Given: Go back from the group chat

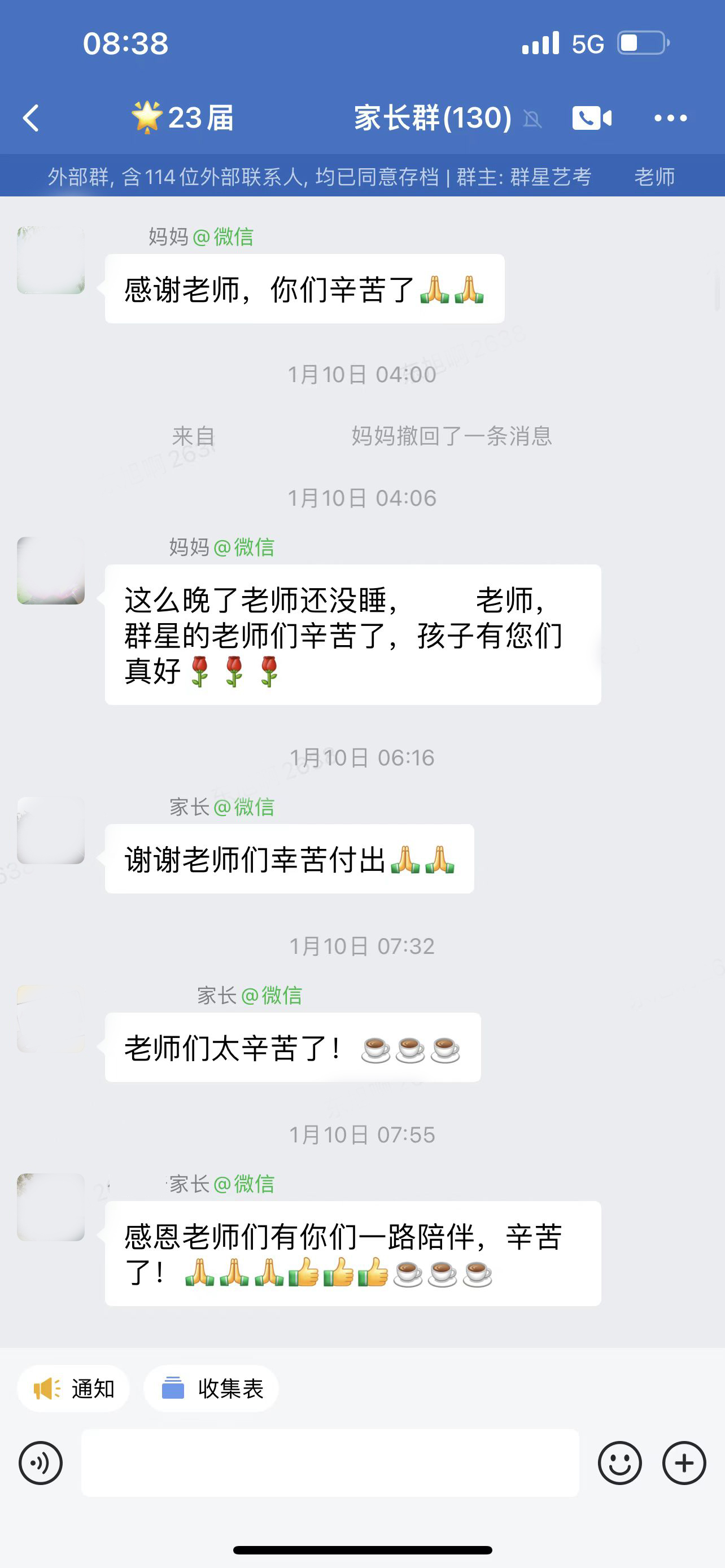Looking at the screenshot, I should [x=30, y=117].
